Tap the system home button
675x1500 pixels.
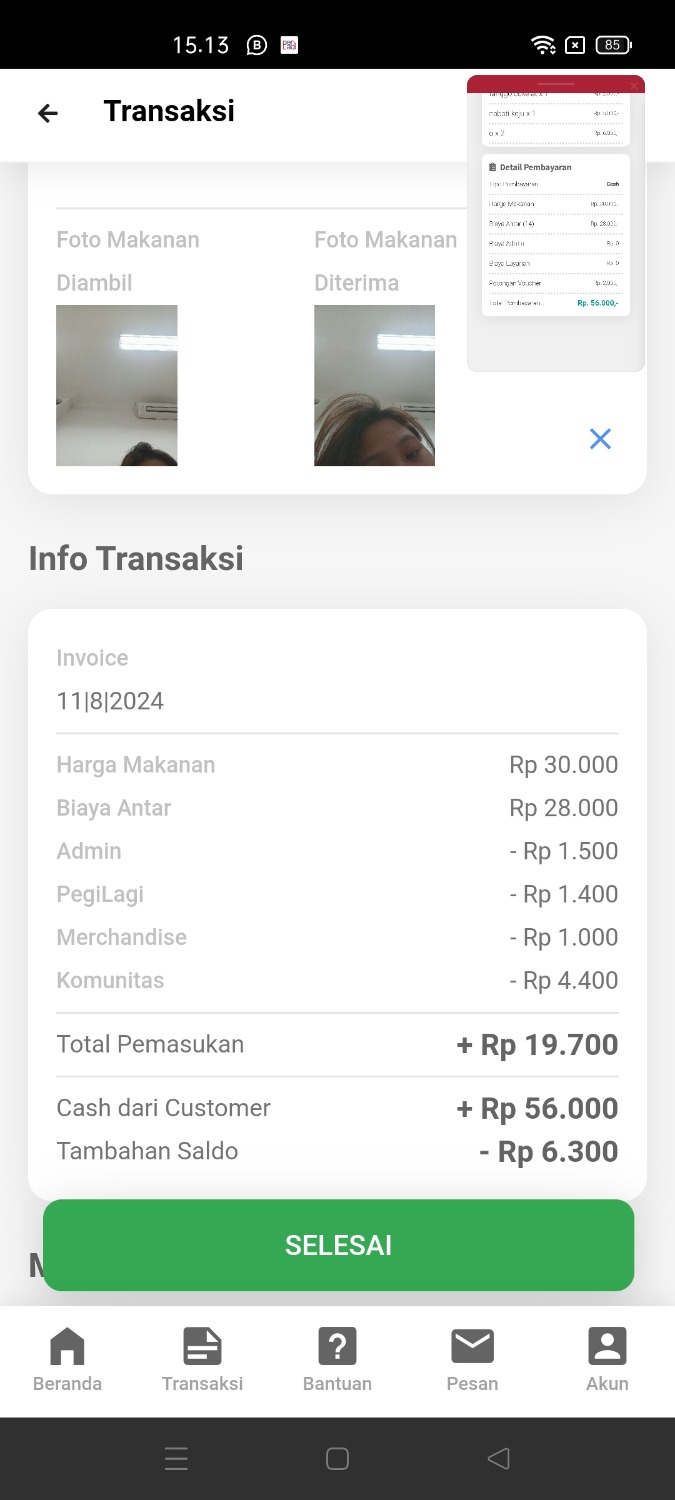coord(337,1459)
